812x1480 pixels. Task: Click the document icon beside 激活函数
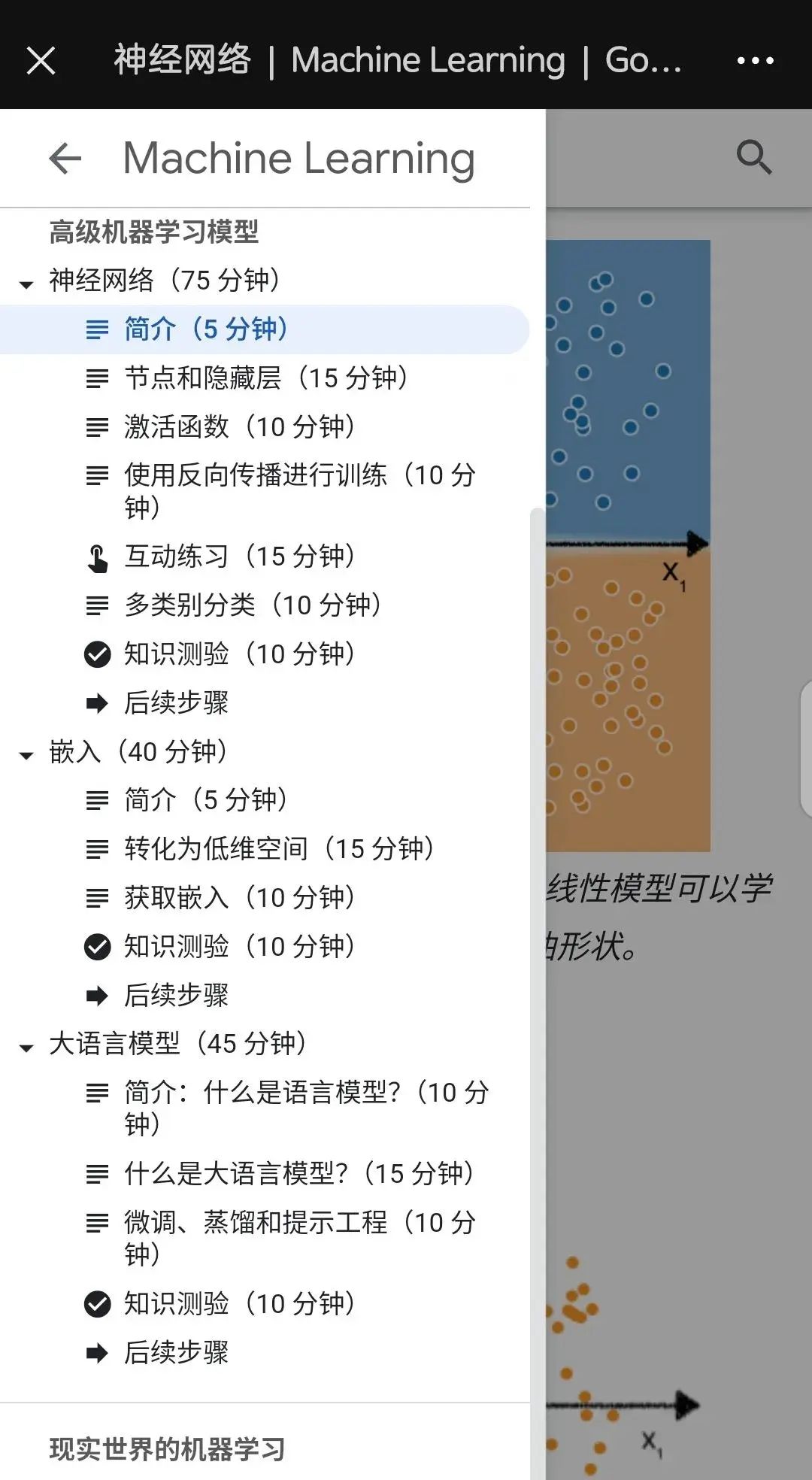point(98,427)
